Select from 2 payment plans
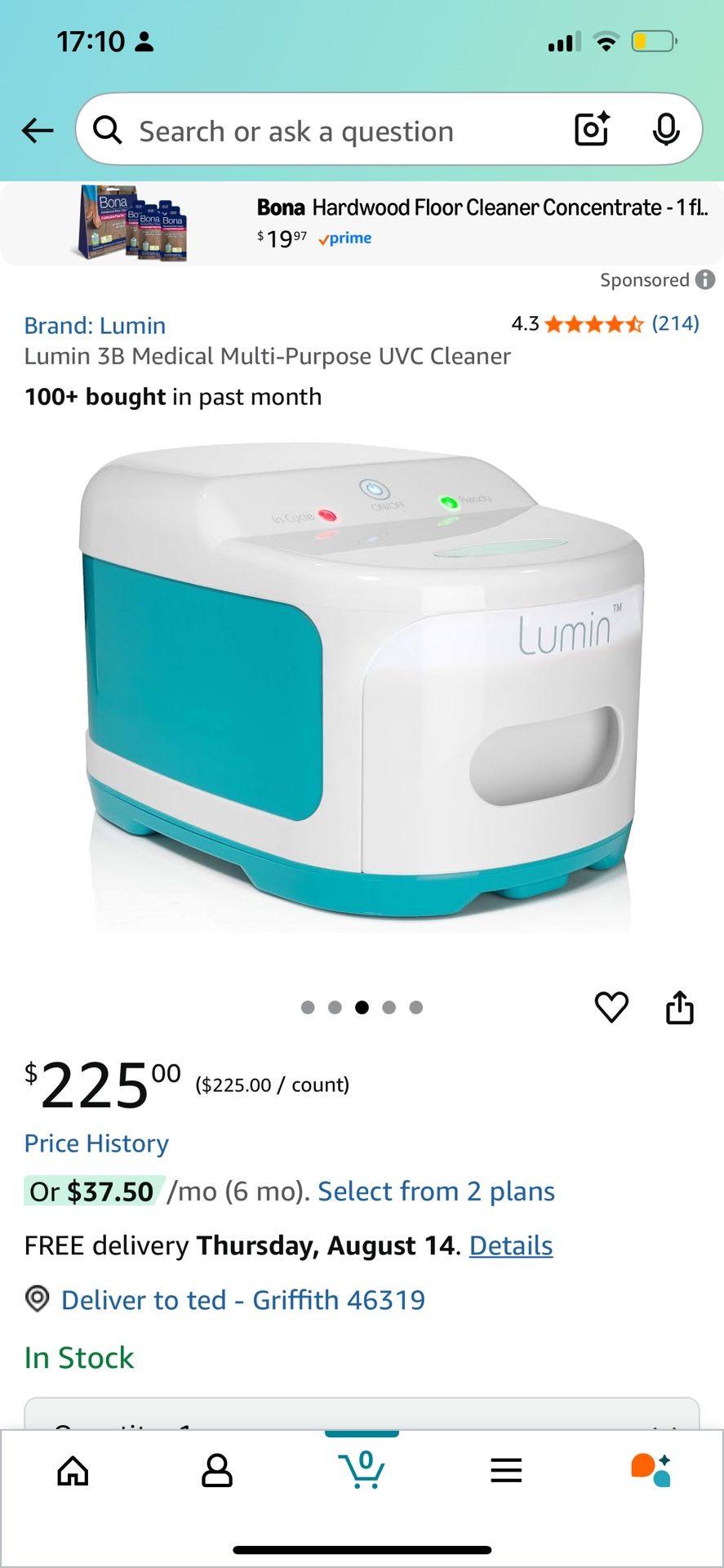Screen dimensions: 724x1568 tap(437, 1192)
